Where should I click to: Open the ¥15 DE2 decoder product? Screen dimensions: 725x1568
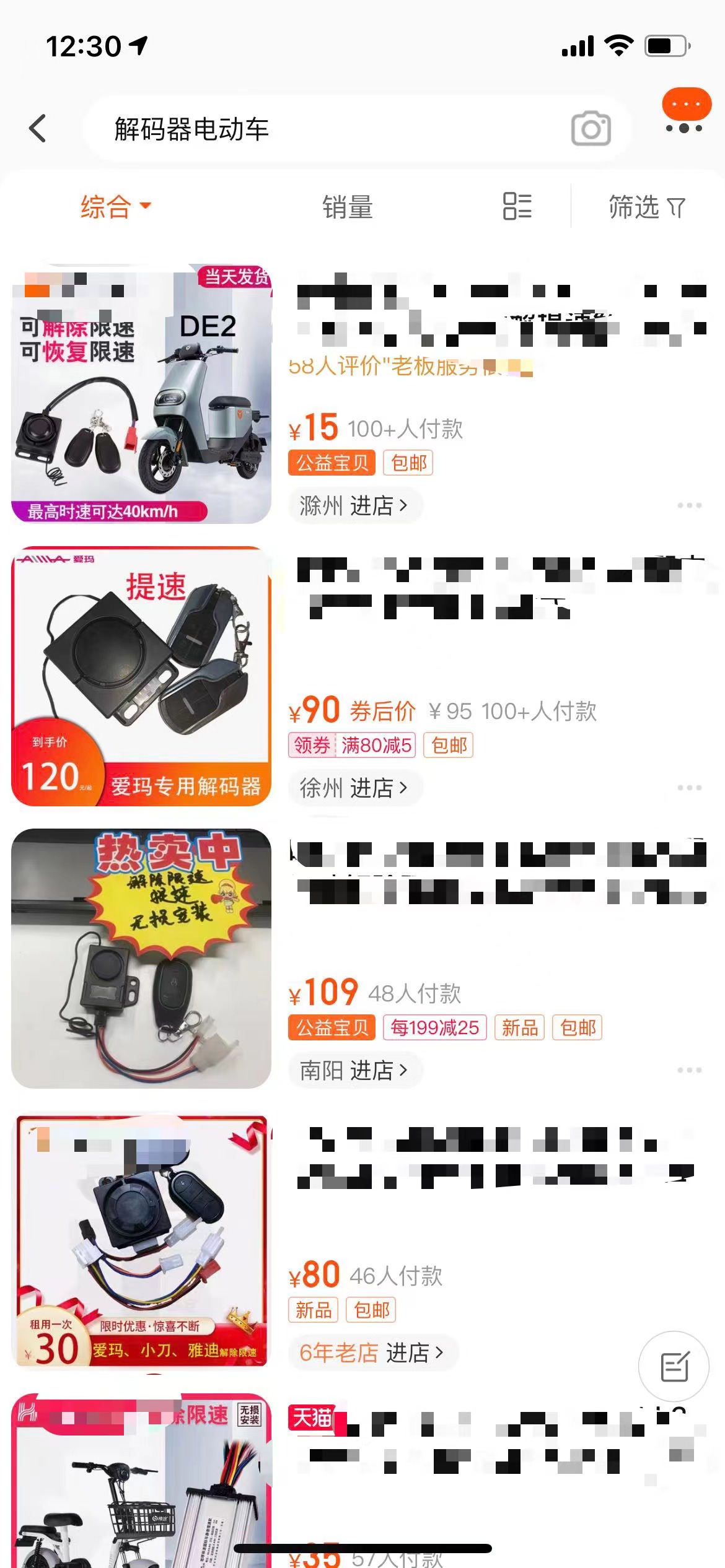pyautogui.click(x=141, y=394)
